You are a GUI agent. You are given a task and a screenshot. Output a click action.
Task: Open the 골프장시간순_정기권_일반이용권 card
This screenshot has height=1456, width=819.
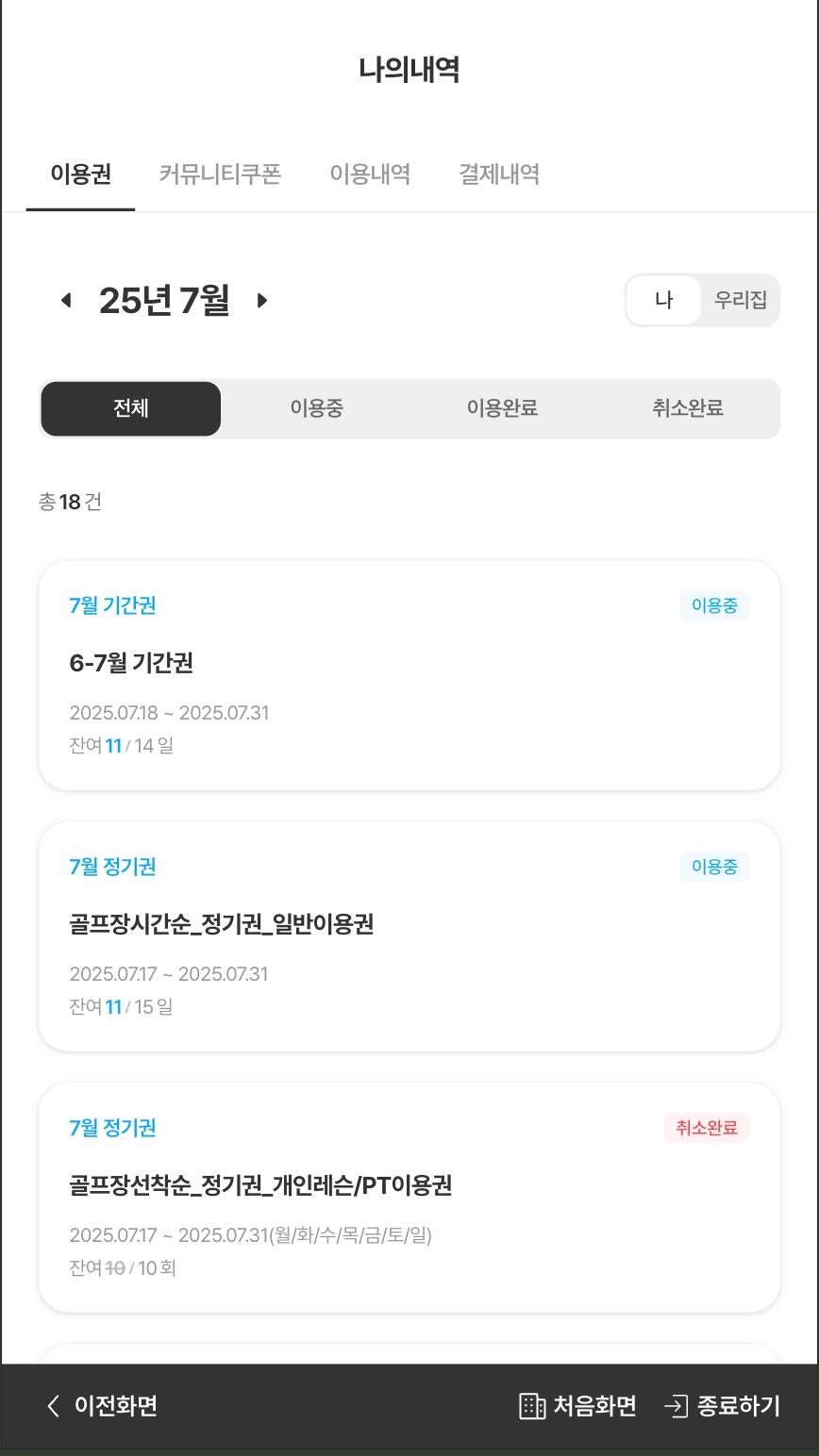point(409,936)
